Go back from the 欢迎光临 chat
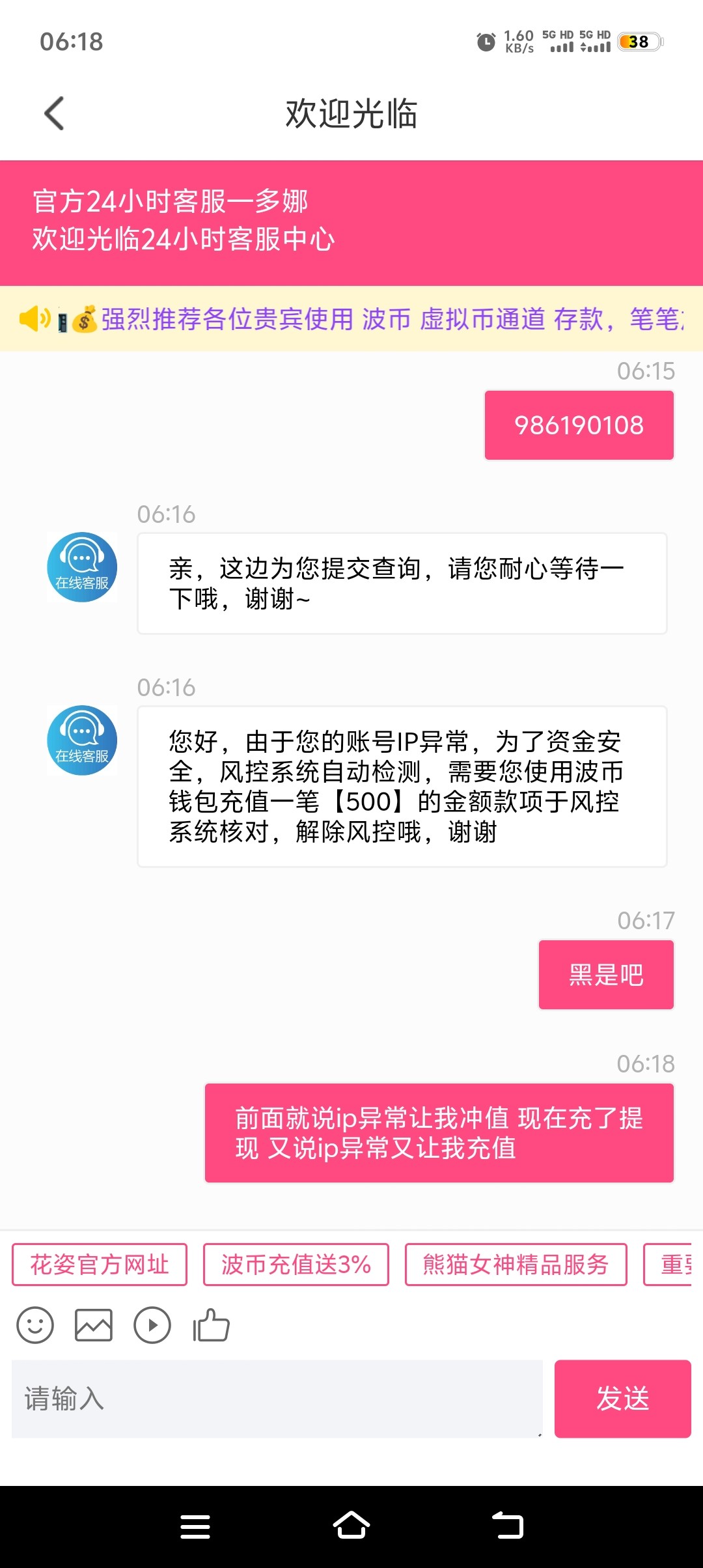Viewport: 703px width, 1568px height. 55,114
